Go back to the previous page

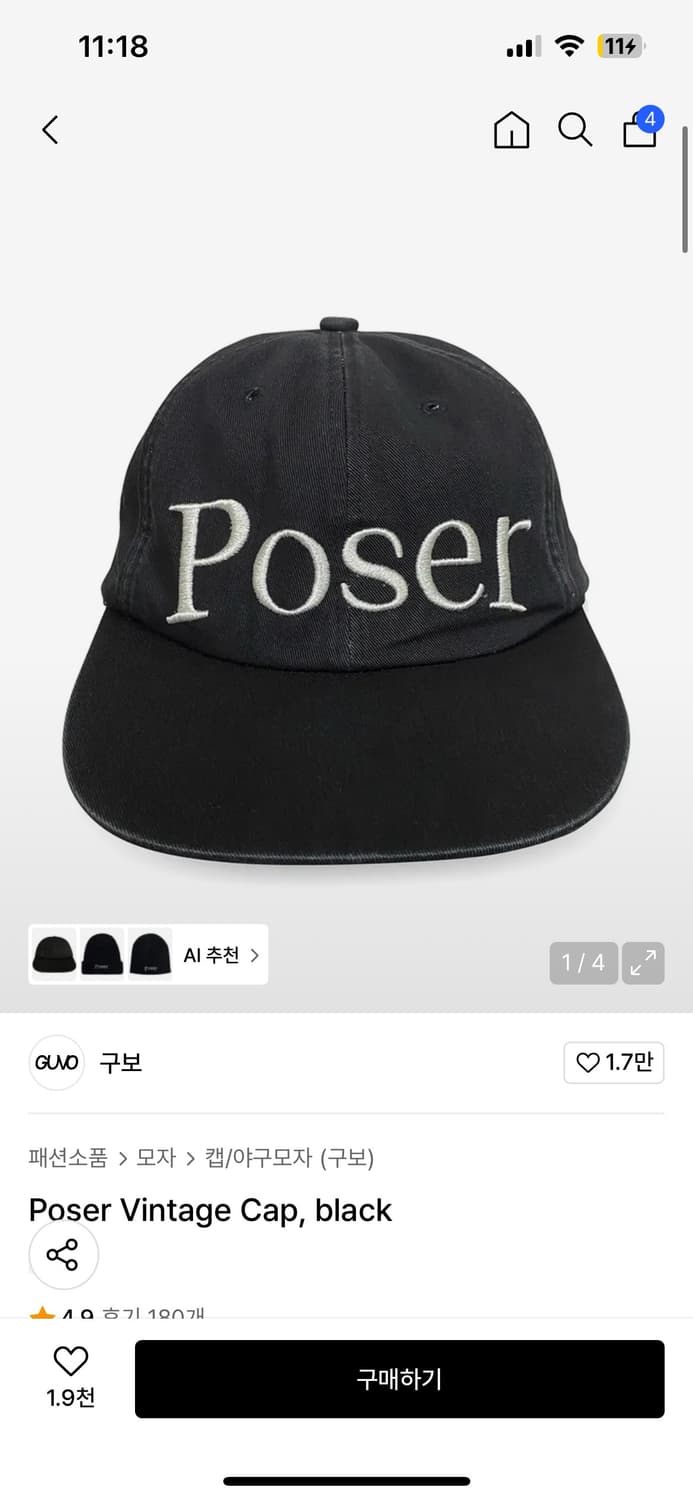(51, 130)
